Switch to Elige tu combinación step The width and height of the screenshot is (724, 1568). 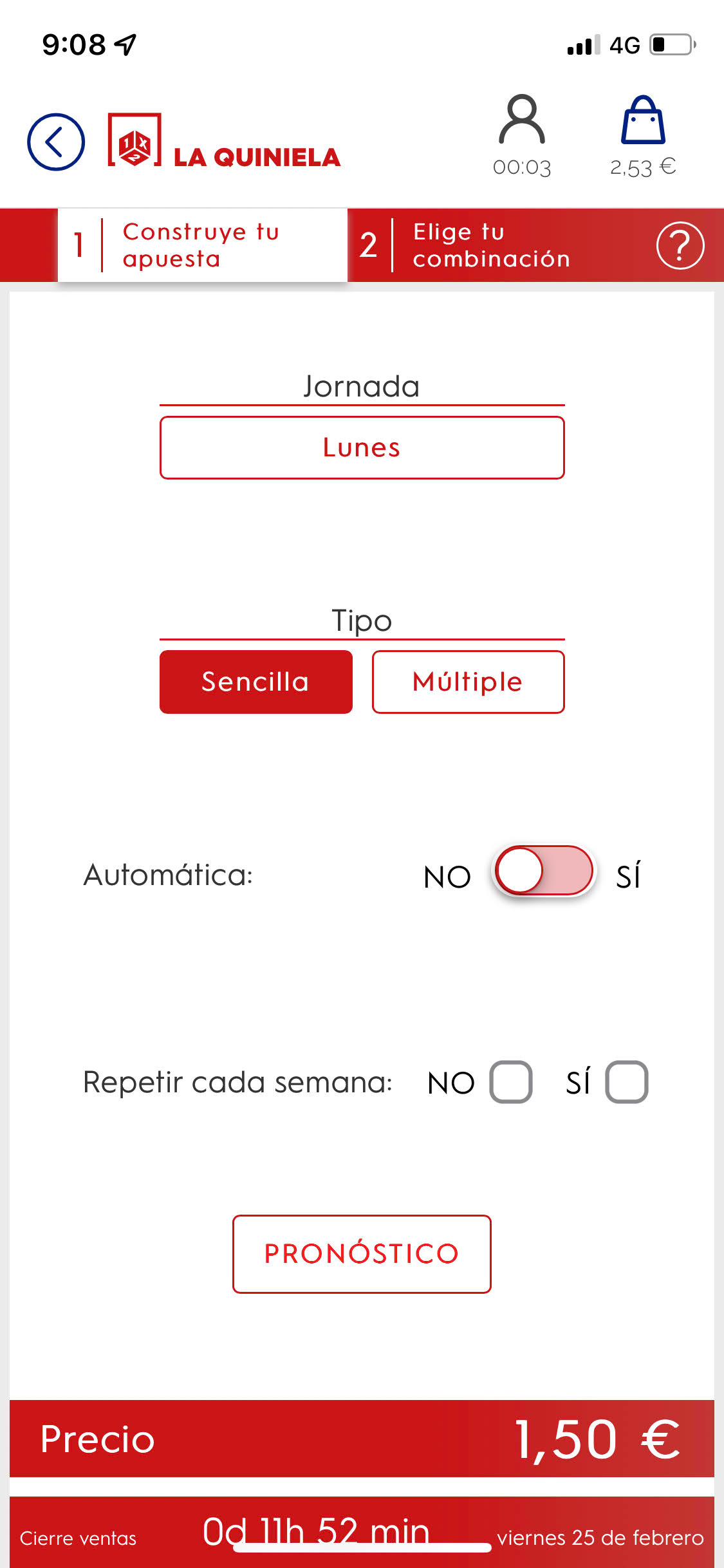coord(490,245)
